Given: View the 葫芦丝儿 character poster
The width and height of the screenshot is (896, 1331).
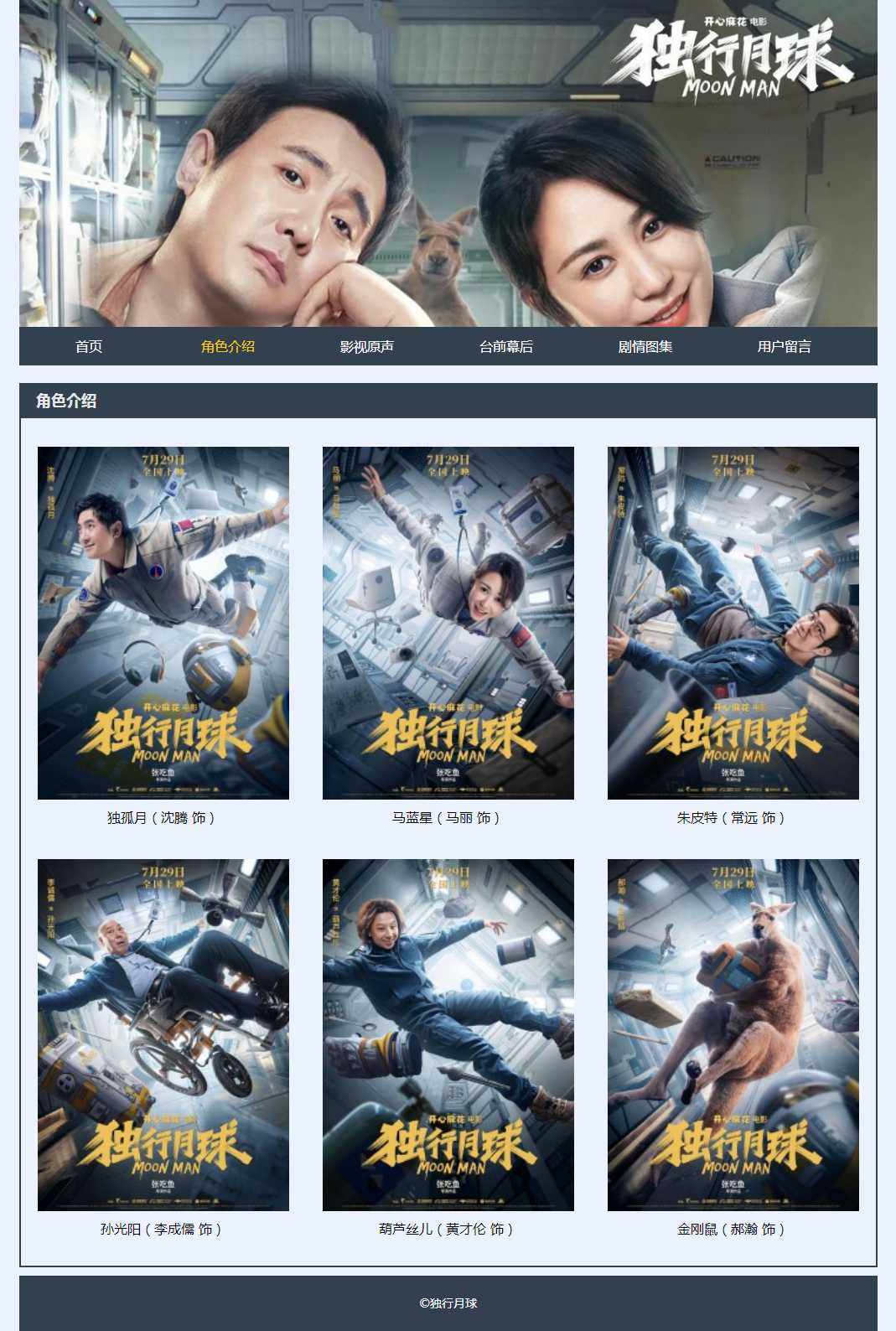Looking at the screenshot, I should click(x=448, y=1034).
